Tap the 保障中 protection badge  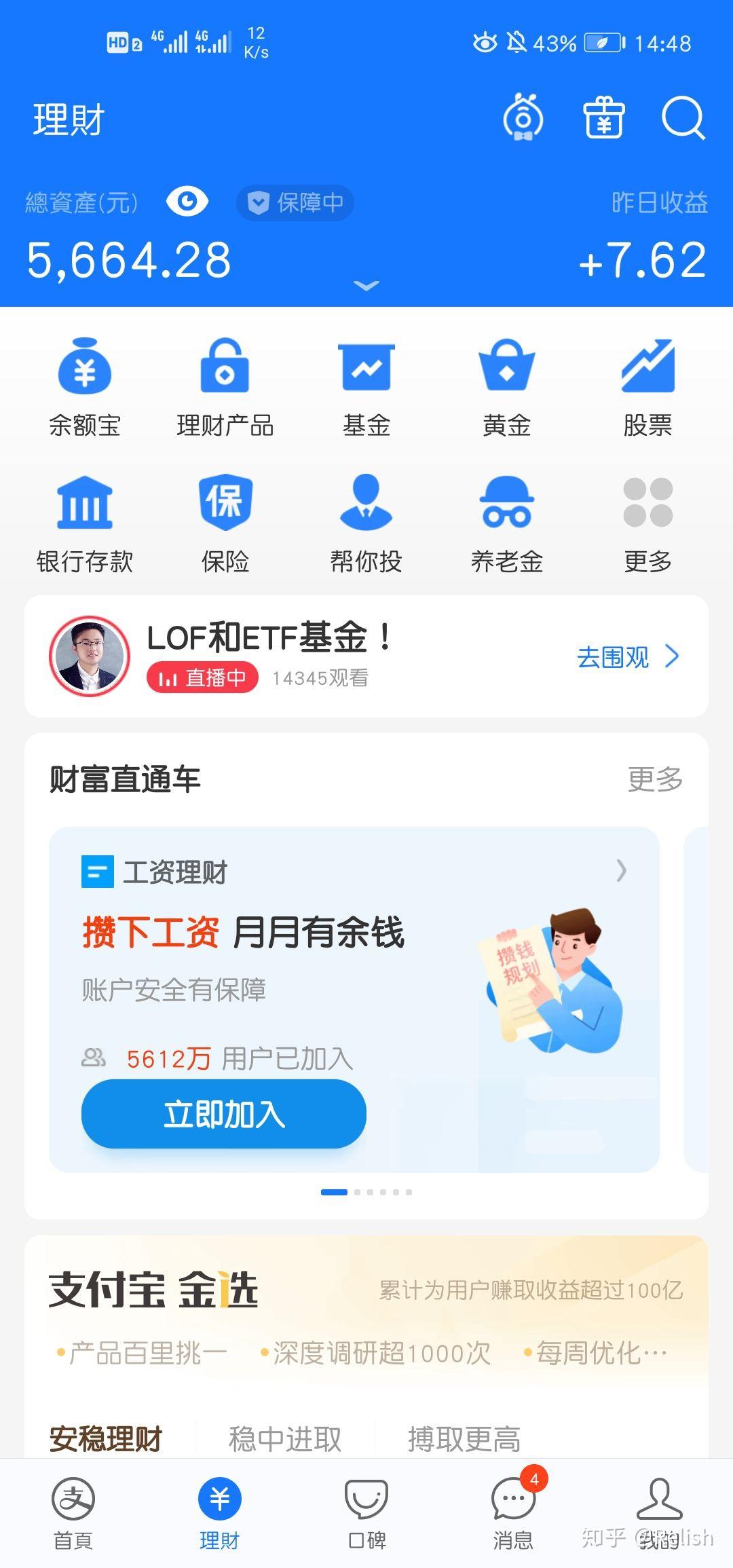[295, 202]
